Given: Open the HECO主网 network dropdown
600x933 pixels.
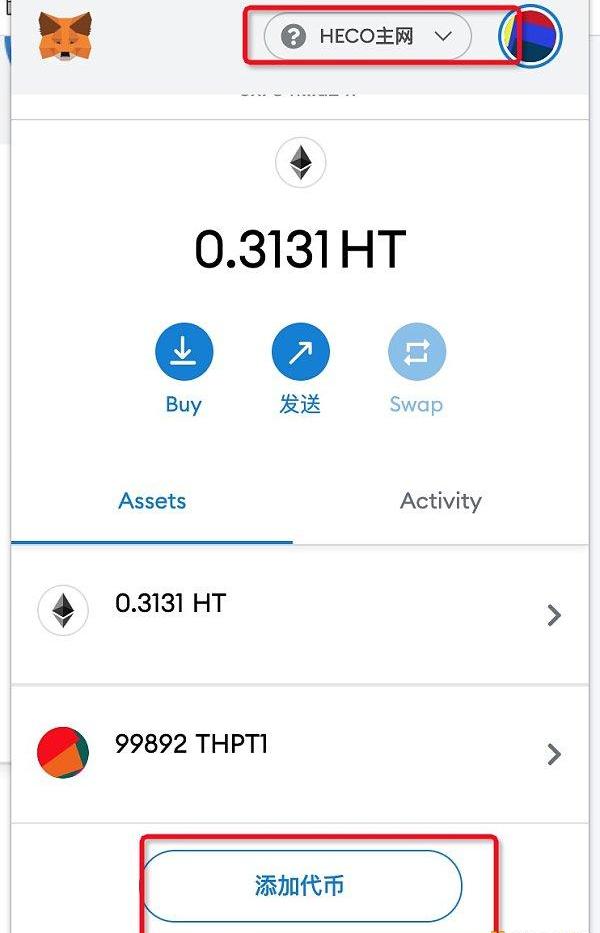Looking at the screenshot, I should pos(367,37).
